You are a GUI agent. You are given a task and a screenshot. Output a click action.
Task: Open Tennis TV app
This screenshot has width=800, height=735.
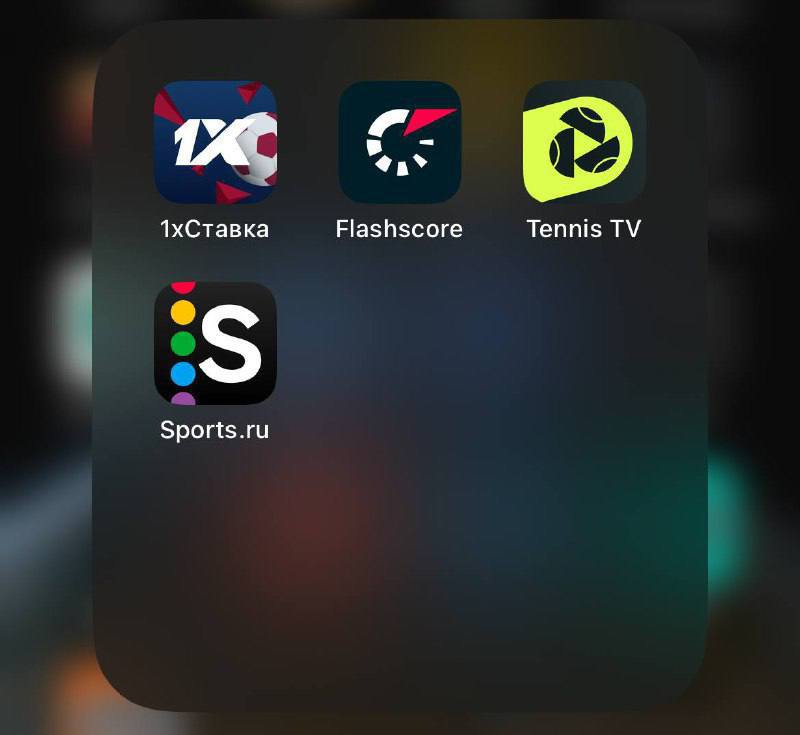(584, 143)
